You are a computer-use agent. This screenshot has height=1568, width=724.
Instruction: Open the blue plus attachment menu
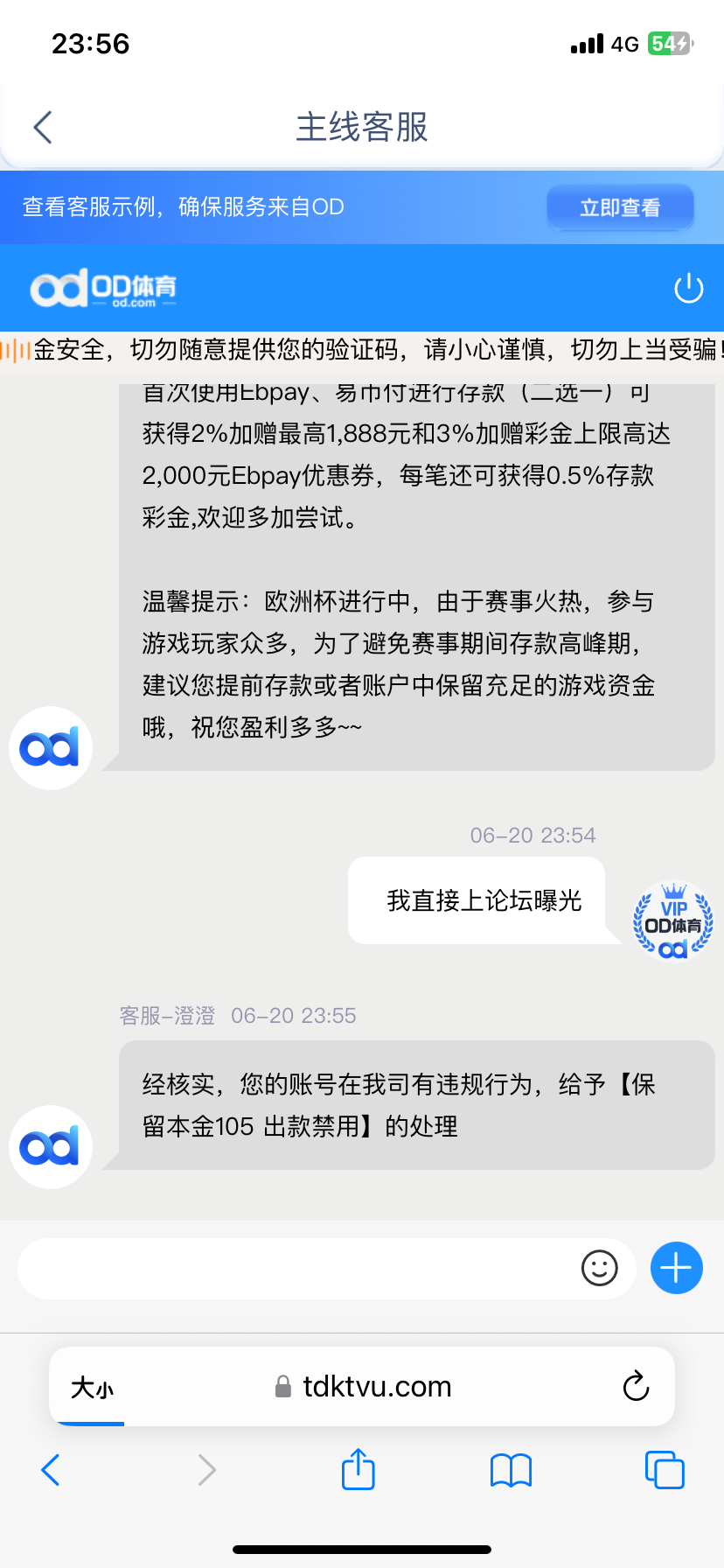point(676,1268)
